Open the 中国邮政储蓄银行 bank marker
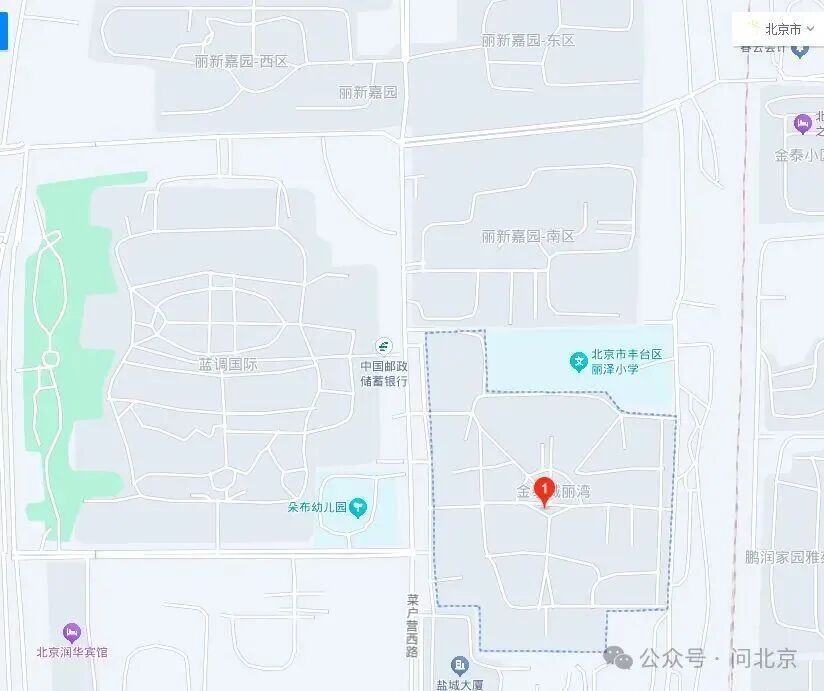Image resolution: width=824 pixels, height=691 pixels. point(384,346)
